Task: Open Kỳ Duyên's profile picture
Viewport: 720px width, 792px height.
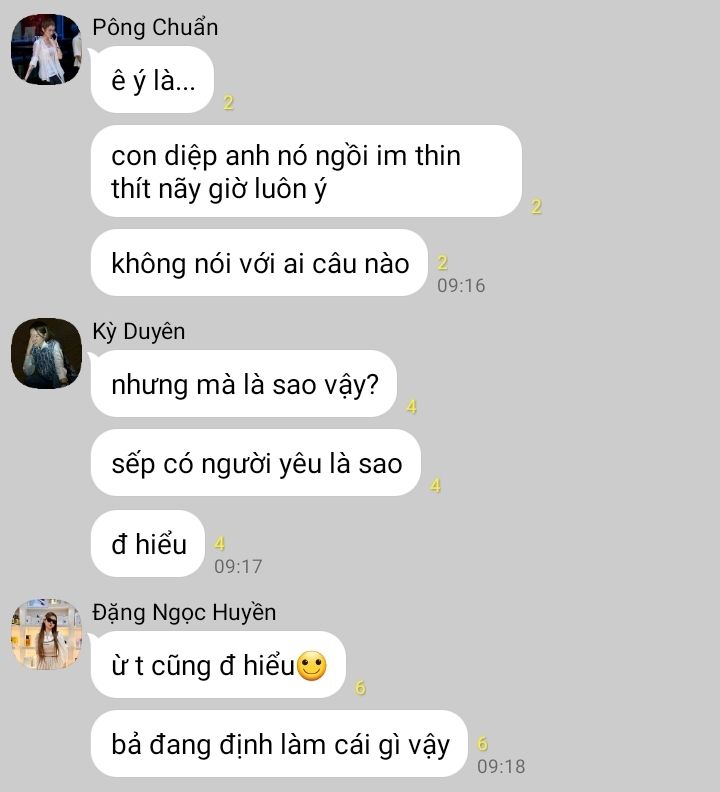Action: (x=46, y=353)
